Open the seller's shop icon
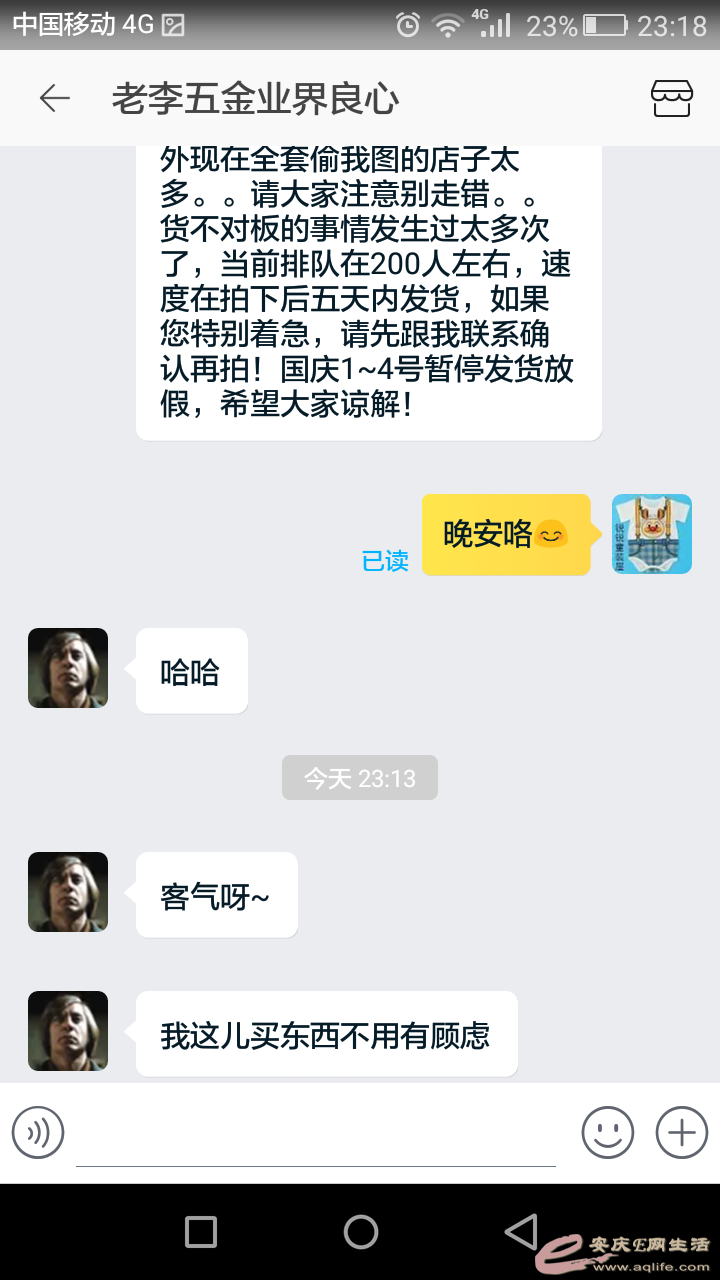 671,98
